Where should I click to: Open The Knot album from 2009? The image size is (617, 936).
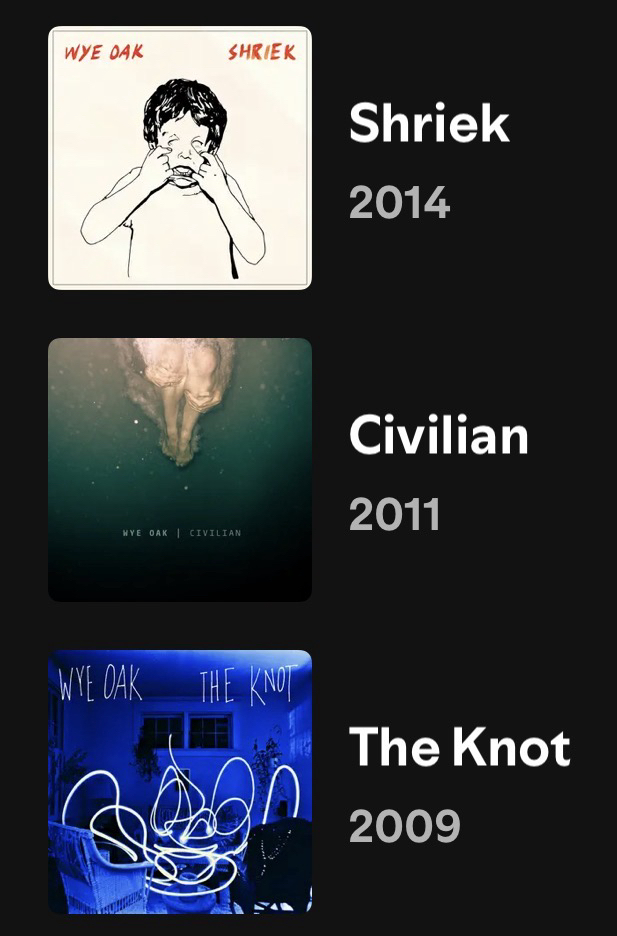click(180, 782)
